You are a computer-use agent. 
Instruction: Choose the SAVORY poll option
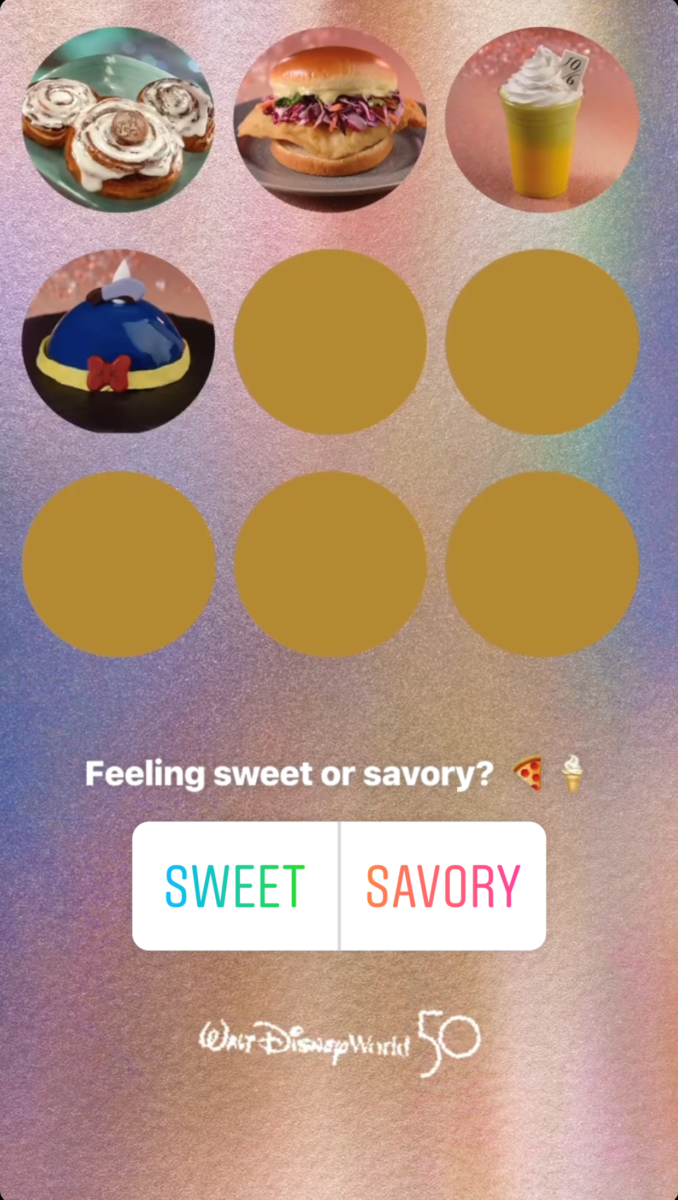pyautogui.click(x=443, y=886)
